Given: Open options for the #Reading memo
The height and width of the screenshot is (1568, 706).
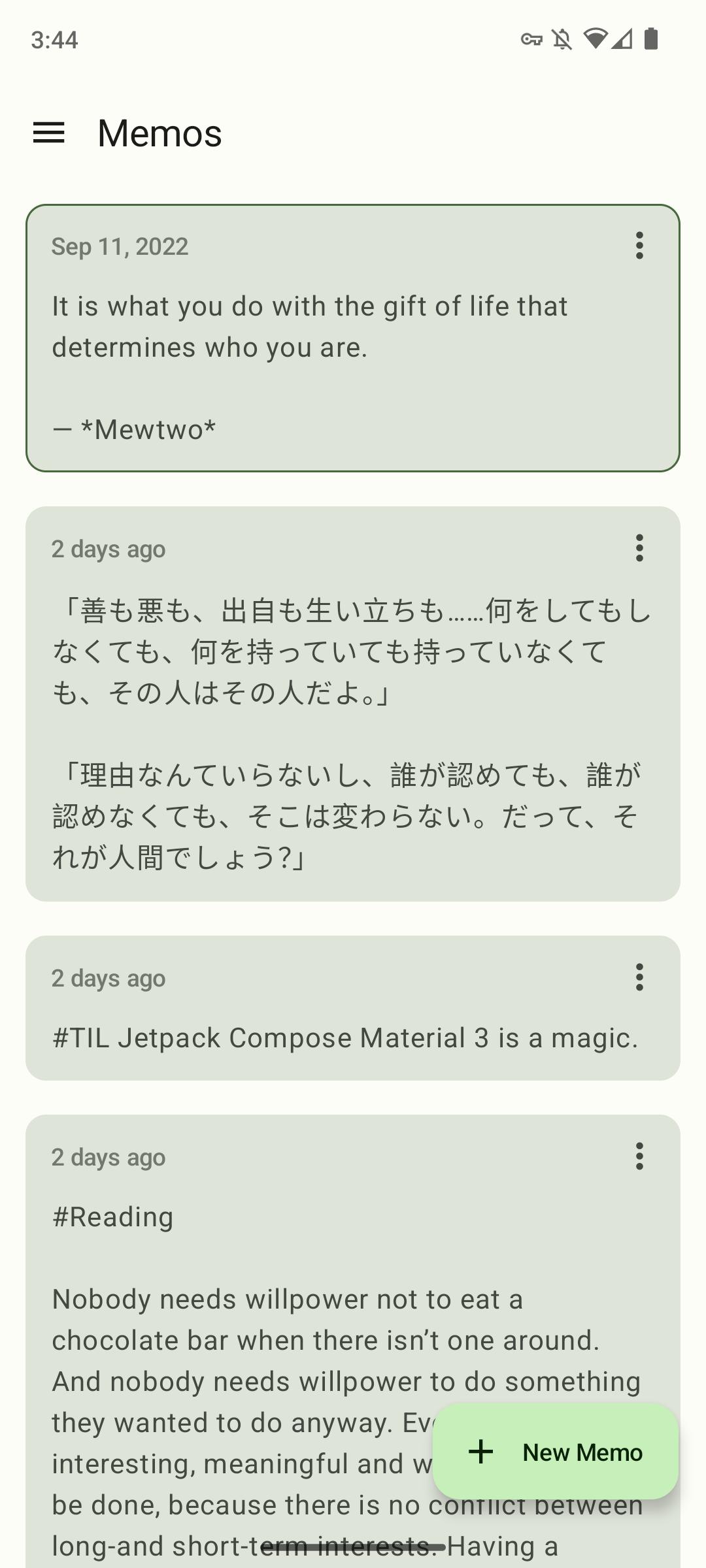Looking at the screenshot, I should point(639,1156).
